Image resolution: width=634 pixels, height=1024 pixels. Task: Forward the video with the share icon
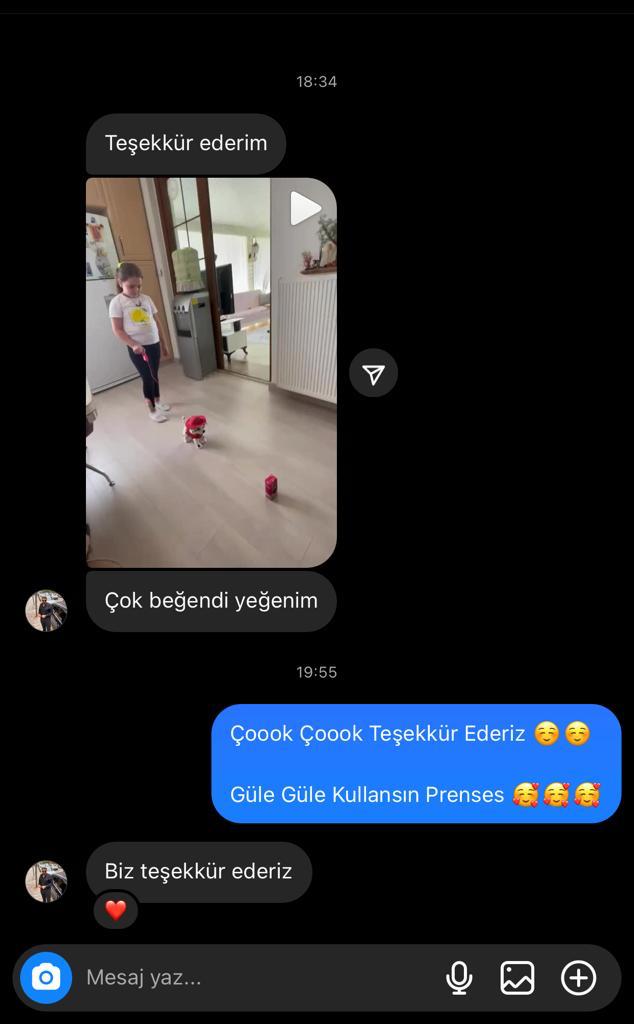[x=373, y=374]
